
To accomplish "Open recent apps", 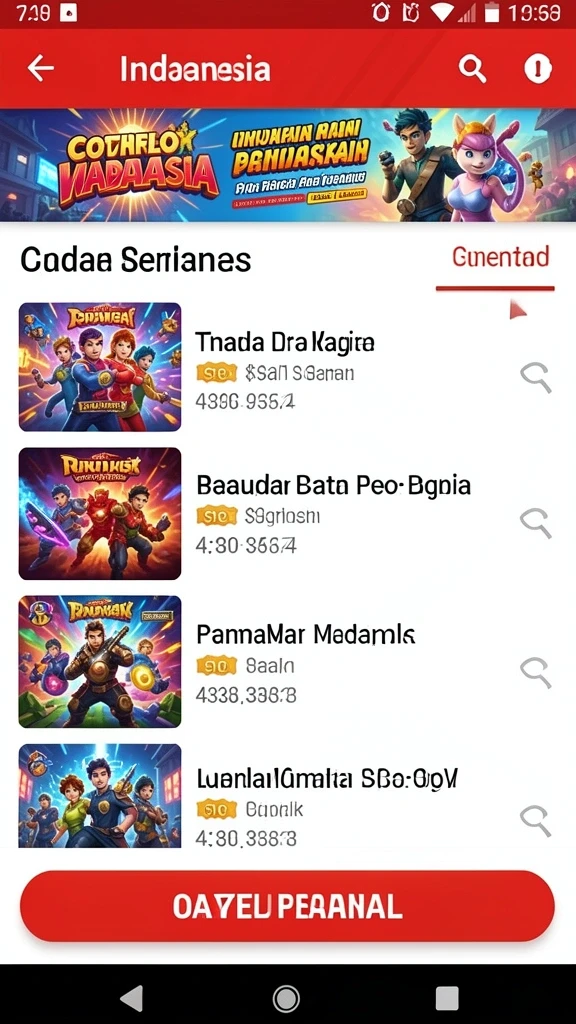I will click(447, 998).
